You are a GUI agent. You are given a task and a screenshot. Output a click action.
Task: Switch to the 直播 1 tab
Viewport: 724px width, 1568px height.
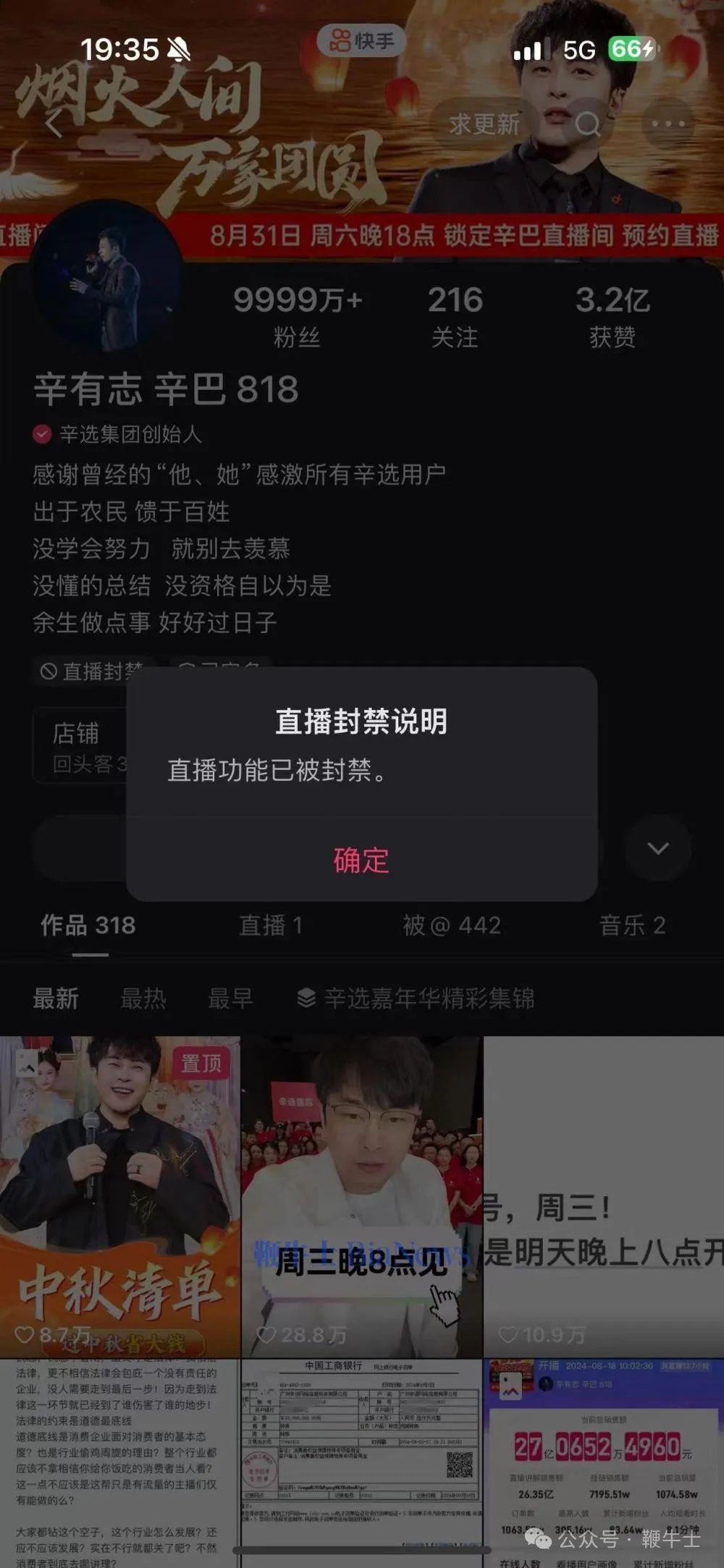tap(271, 925)
